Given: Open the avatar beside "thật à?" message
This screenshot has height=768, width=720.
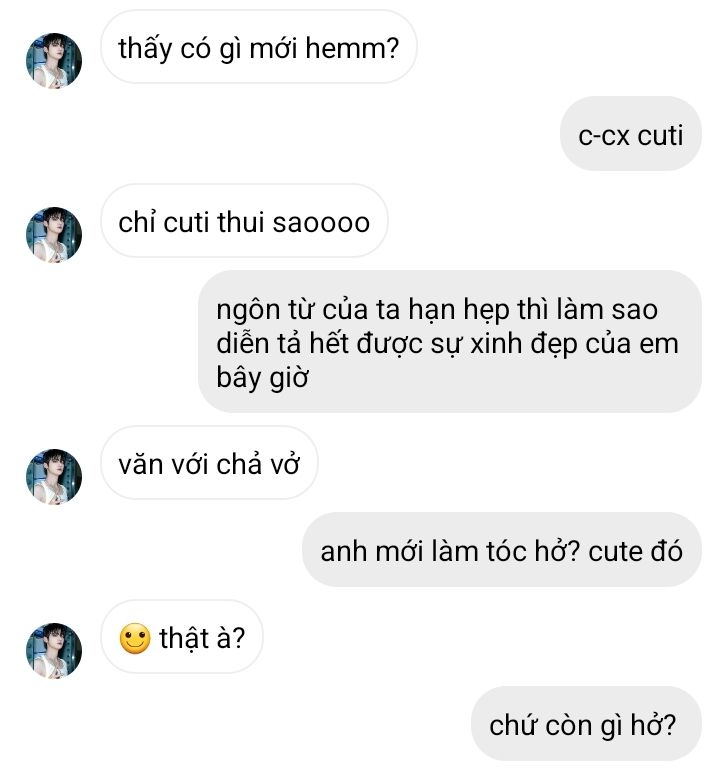Looking at the screenshot, I should [x=53, y=649].
